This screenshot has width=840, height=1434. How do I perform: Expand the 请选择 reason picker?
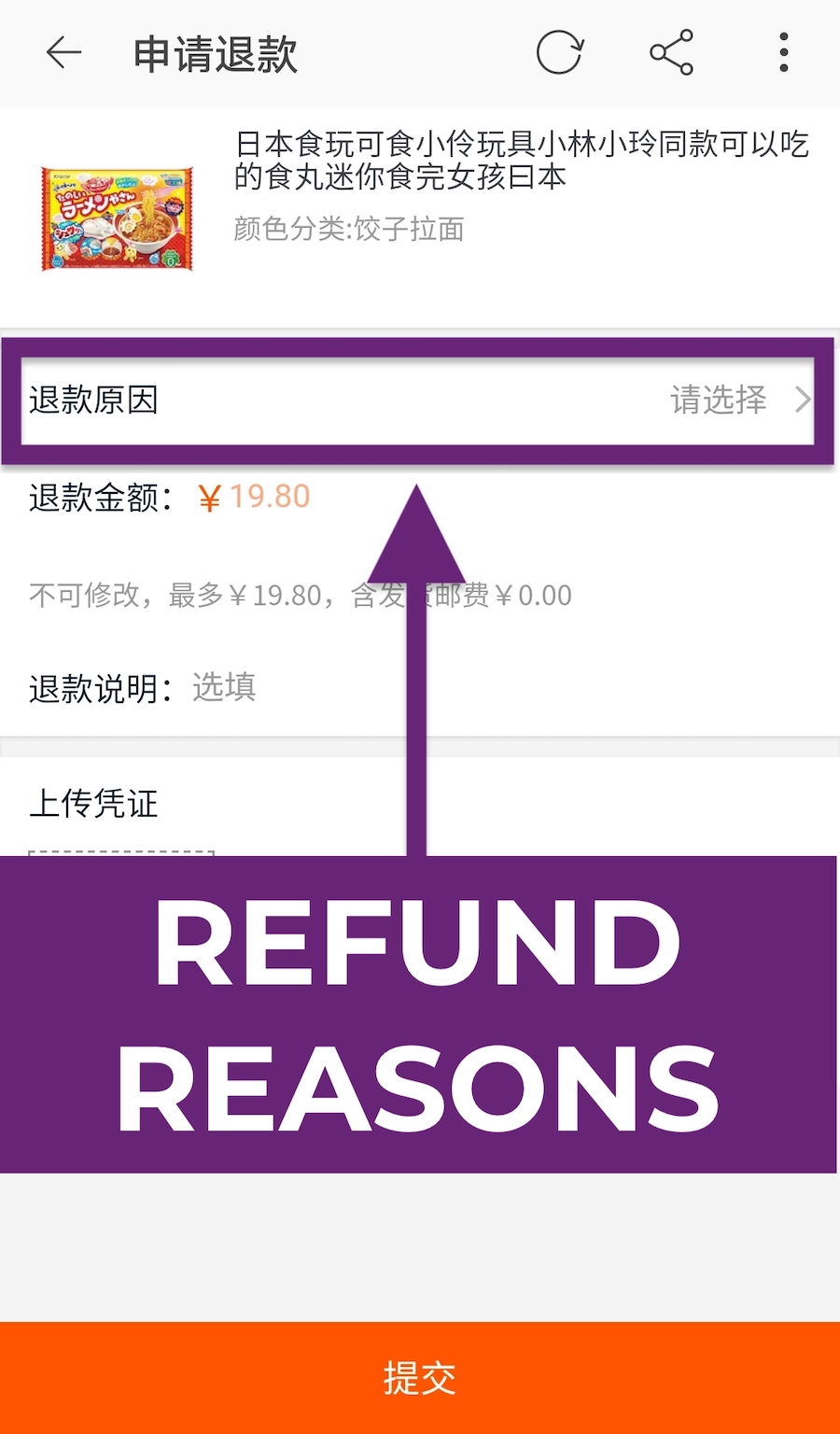(719, 401)
